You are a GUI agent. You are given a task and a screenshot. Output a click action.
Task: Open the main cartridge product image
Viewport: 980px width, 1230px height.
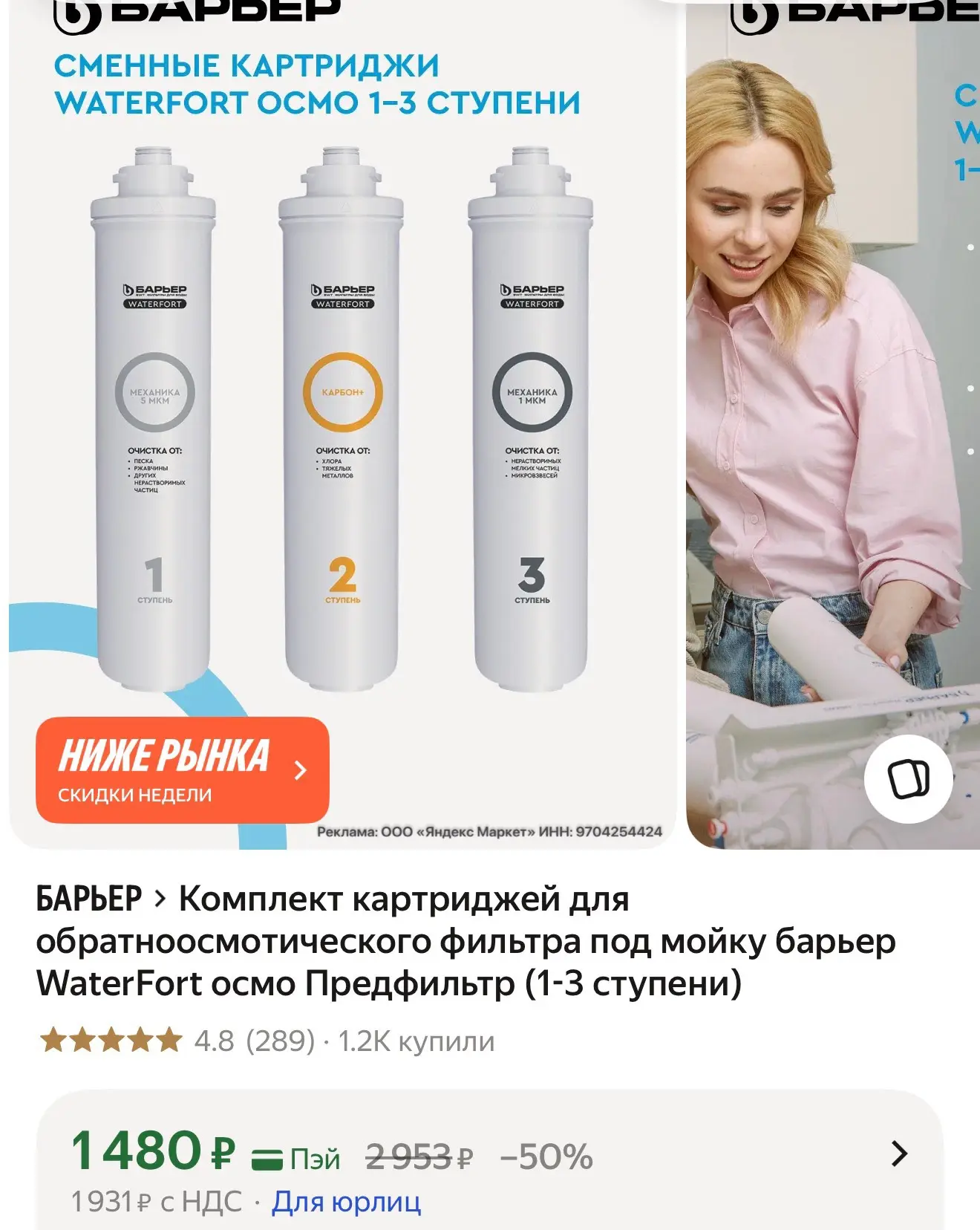343,424
